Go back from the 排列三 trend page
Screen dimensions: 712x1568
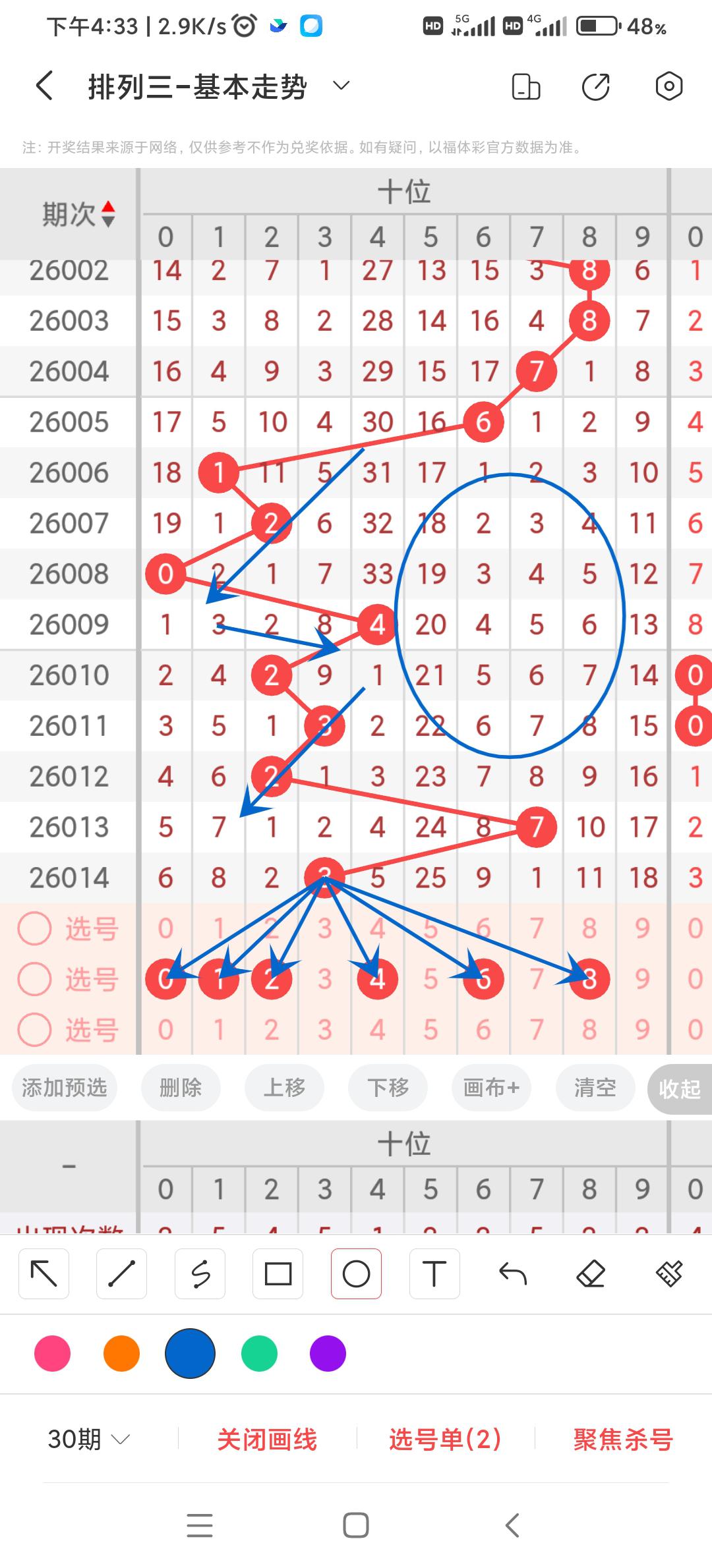[x=44, y=86]
